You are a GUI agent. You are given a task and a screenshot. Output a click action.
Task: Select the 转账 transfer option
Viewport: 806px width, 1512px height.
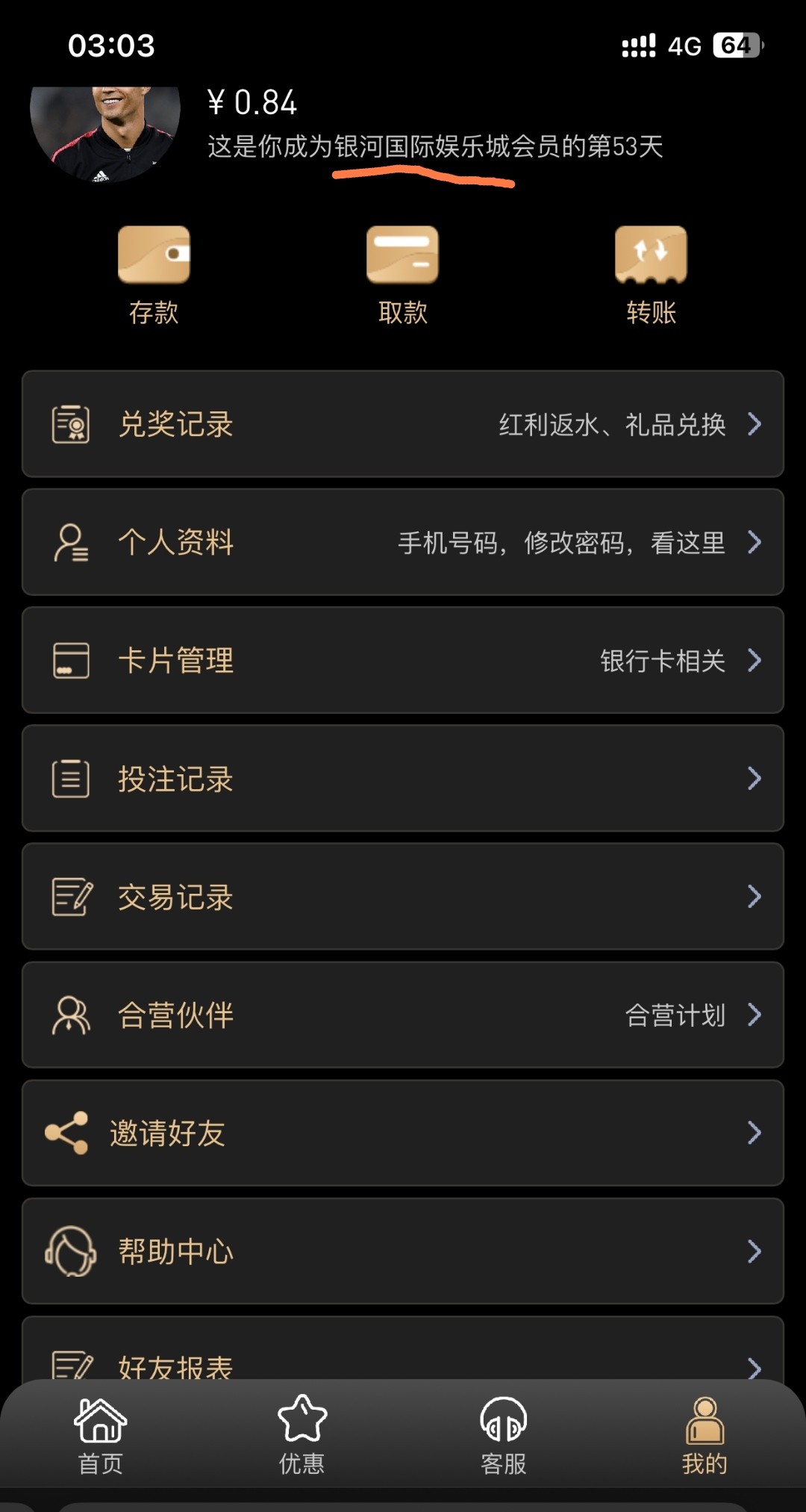coord(651,275)
